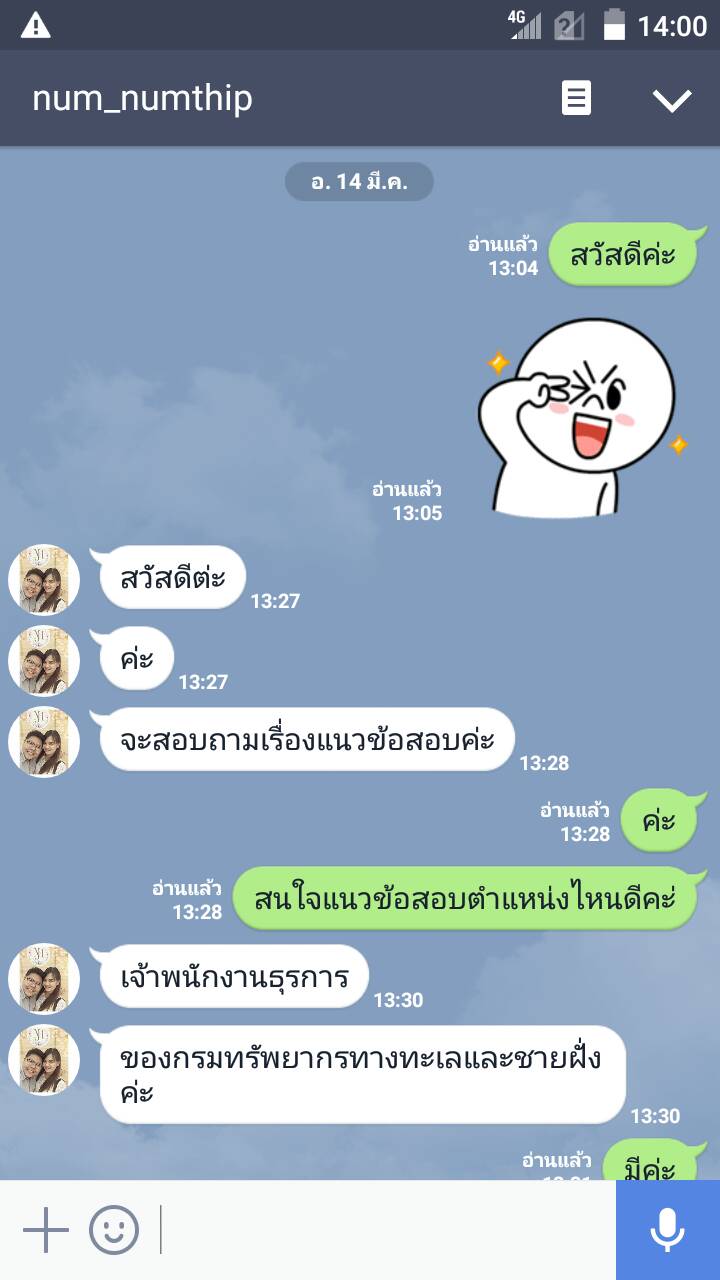Record a voice message with microphone
Viewport: 720px width, 1280px height.
pyautogui.click(x=667, y=1230)
